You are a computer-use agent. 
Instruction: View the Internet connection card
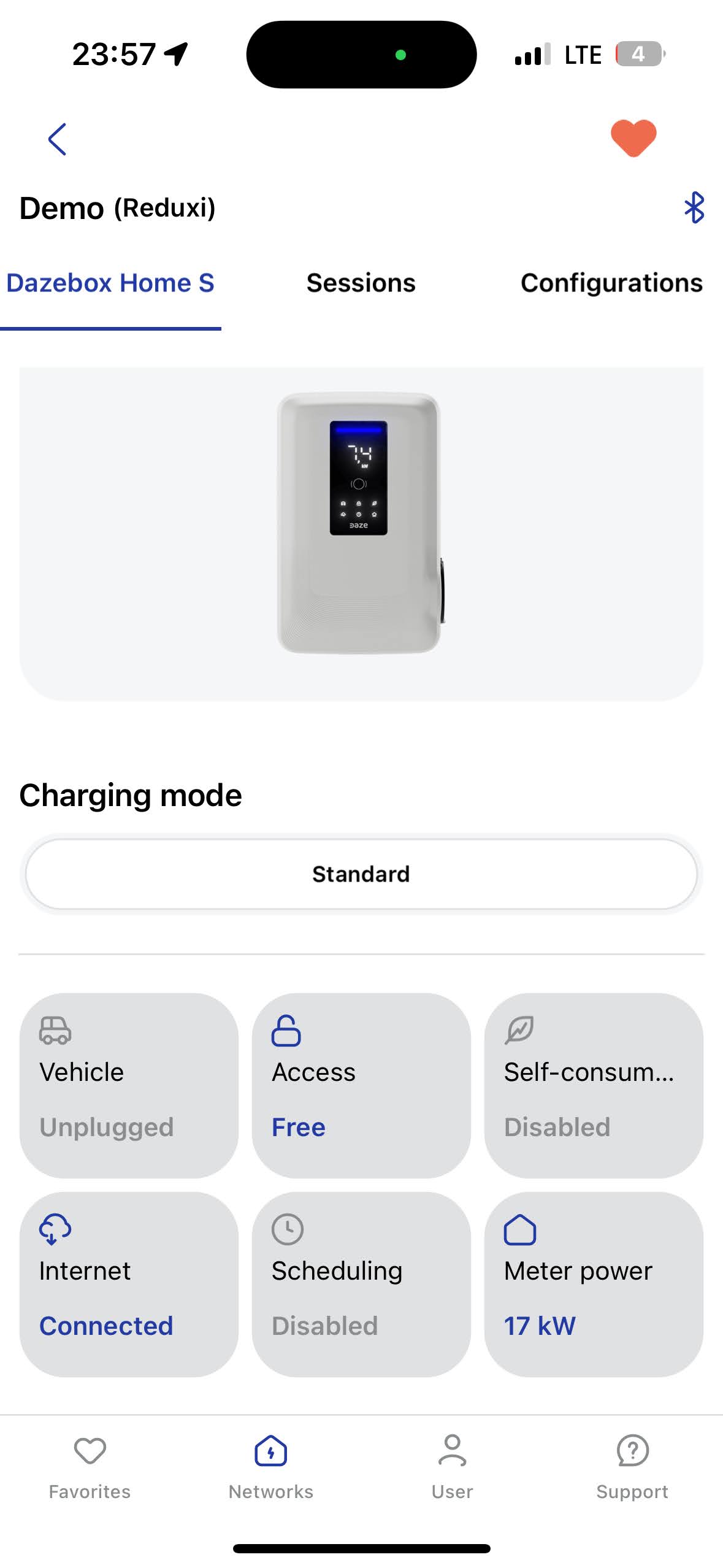(129, 1283)
